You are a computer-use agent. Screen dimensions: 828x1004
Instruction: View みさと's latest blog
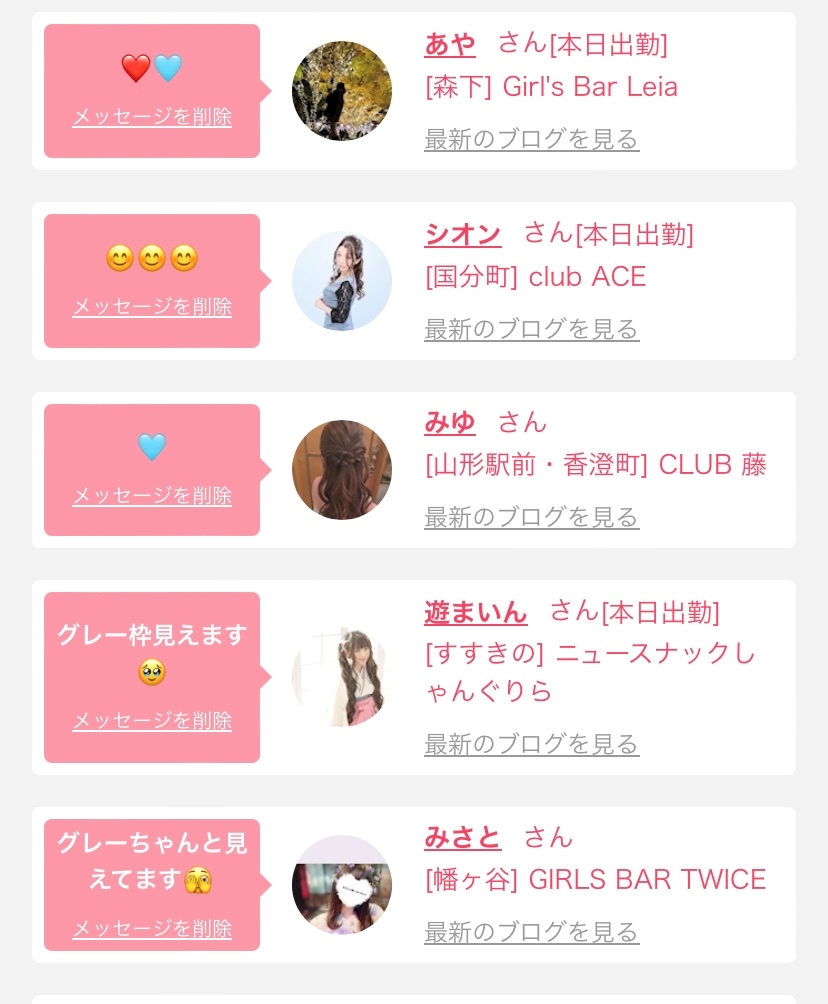click(x=531, y=933)
